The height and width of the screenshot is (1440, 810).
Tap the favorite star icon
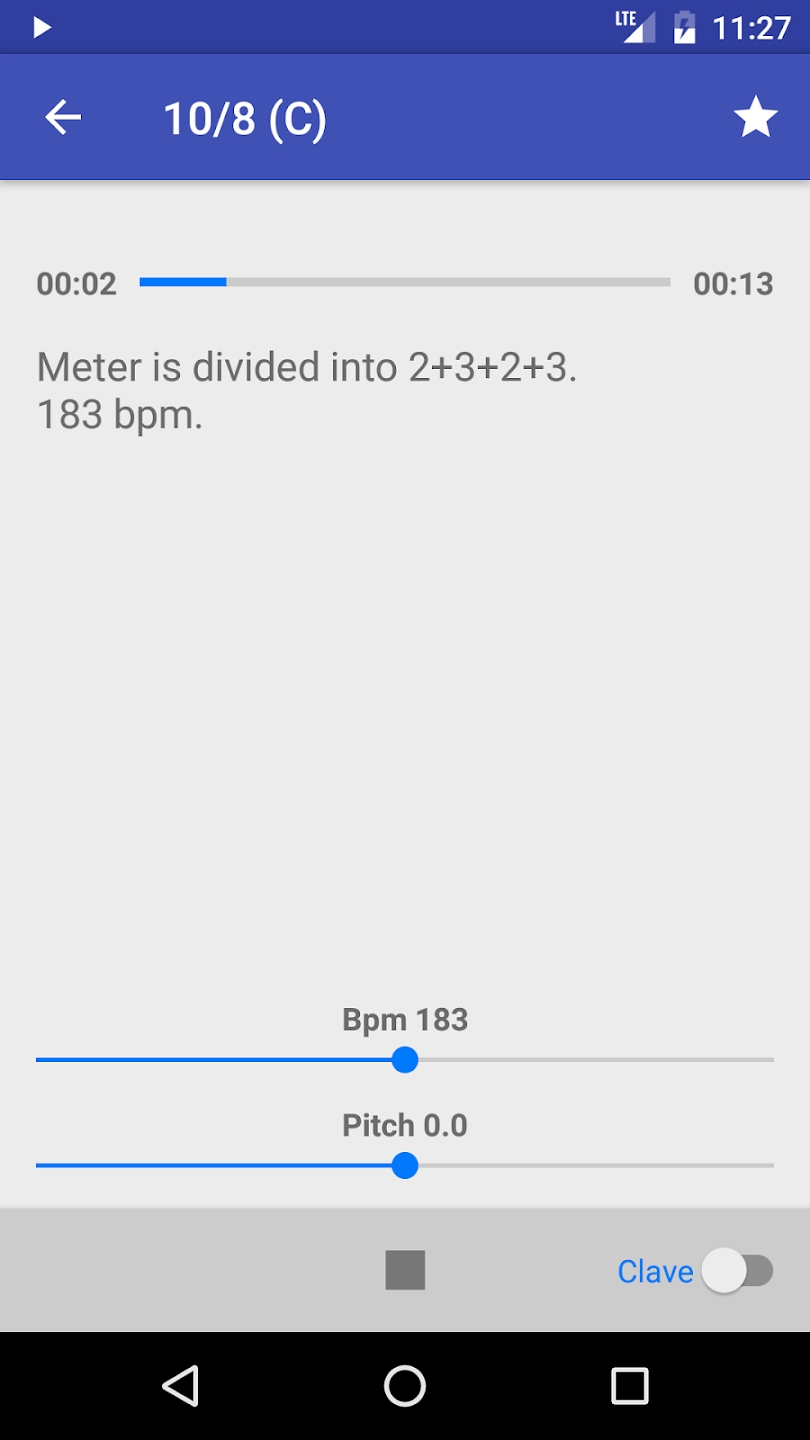coord(756,118)
